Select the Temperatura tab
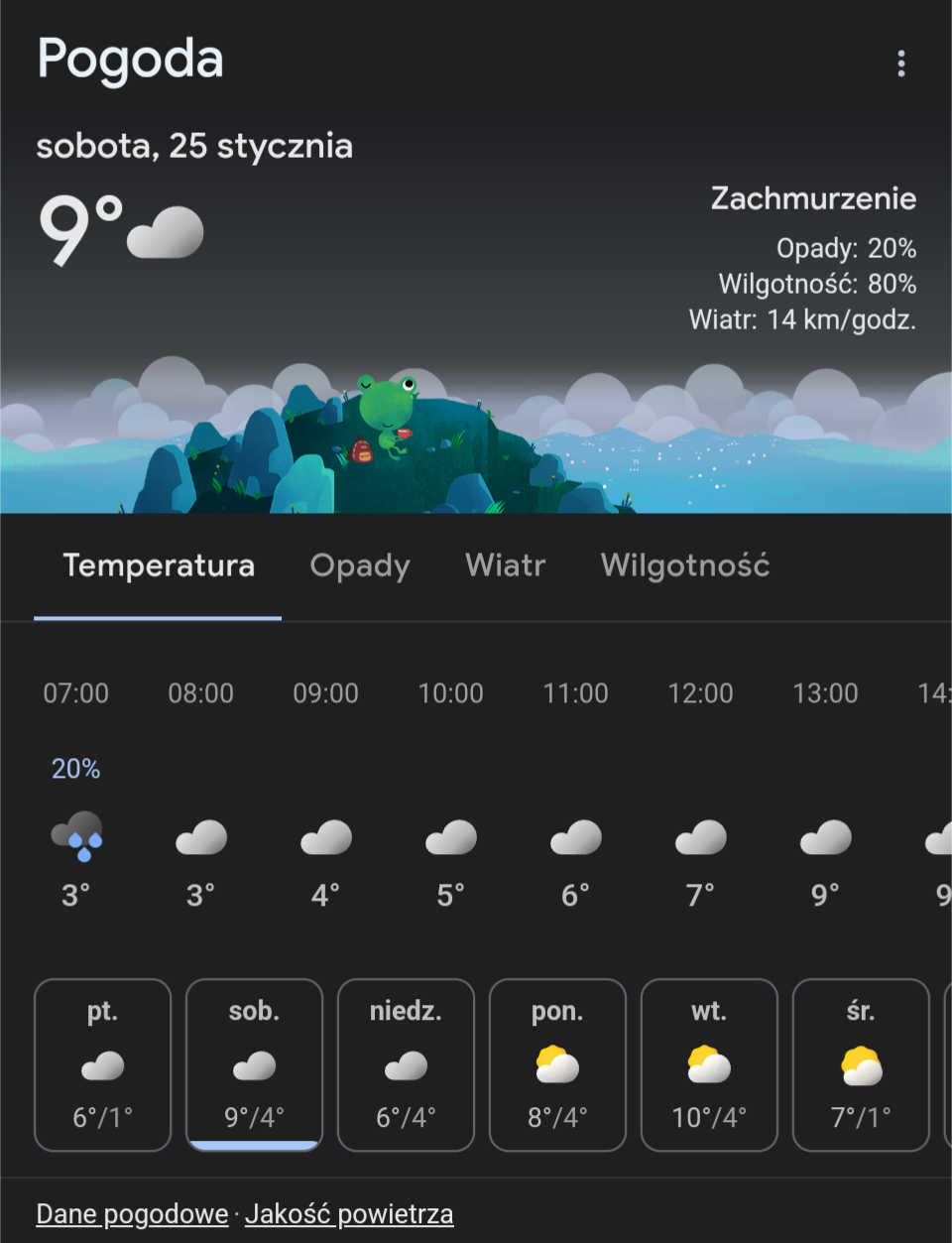 [x=159, y=565]
